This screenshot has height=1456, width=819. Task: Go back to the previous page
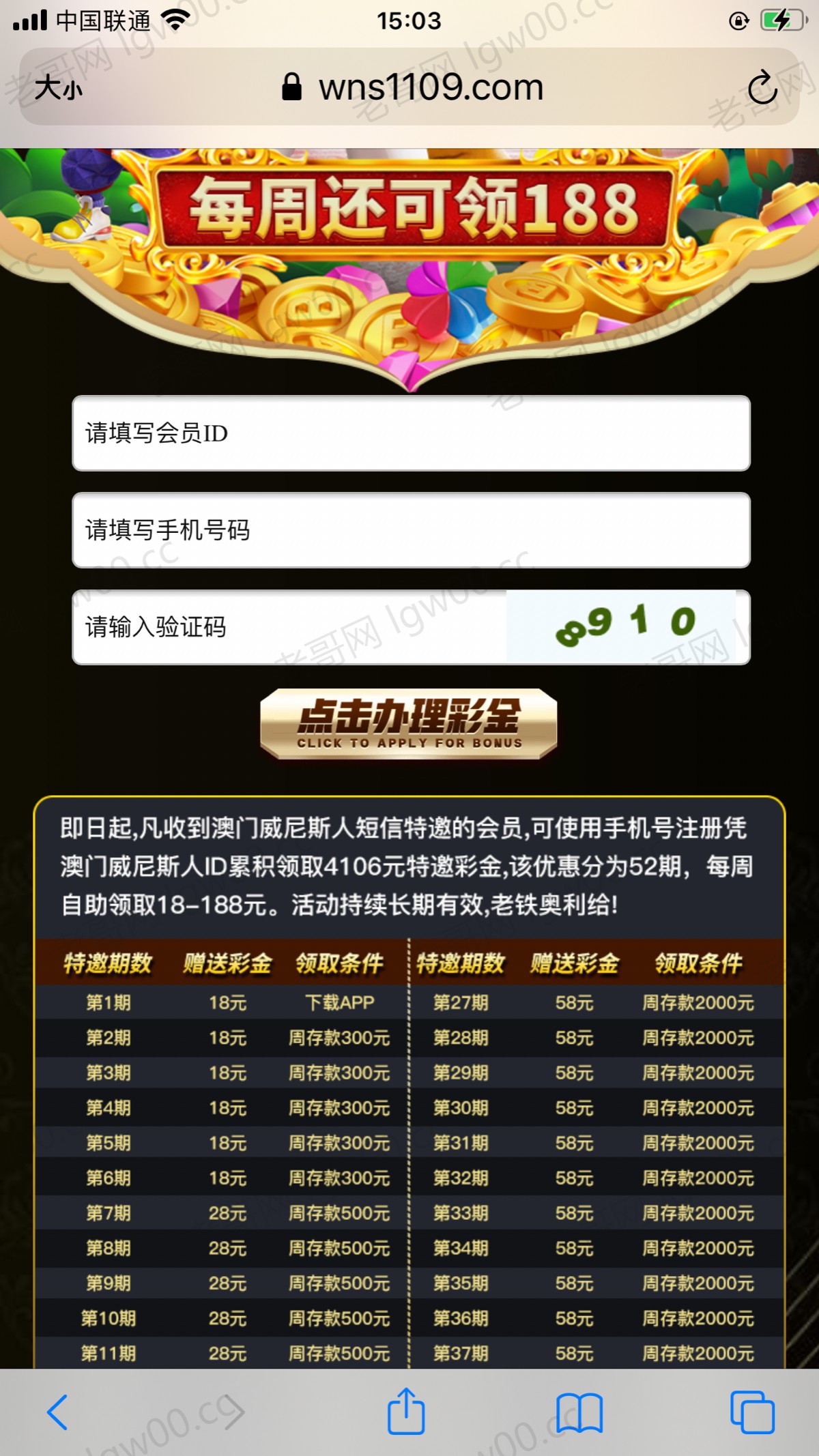tap(58, 1412)
